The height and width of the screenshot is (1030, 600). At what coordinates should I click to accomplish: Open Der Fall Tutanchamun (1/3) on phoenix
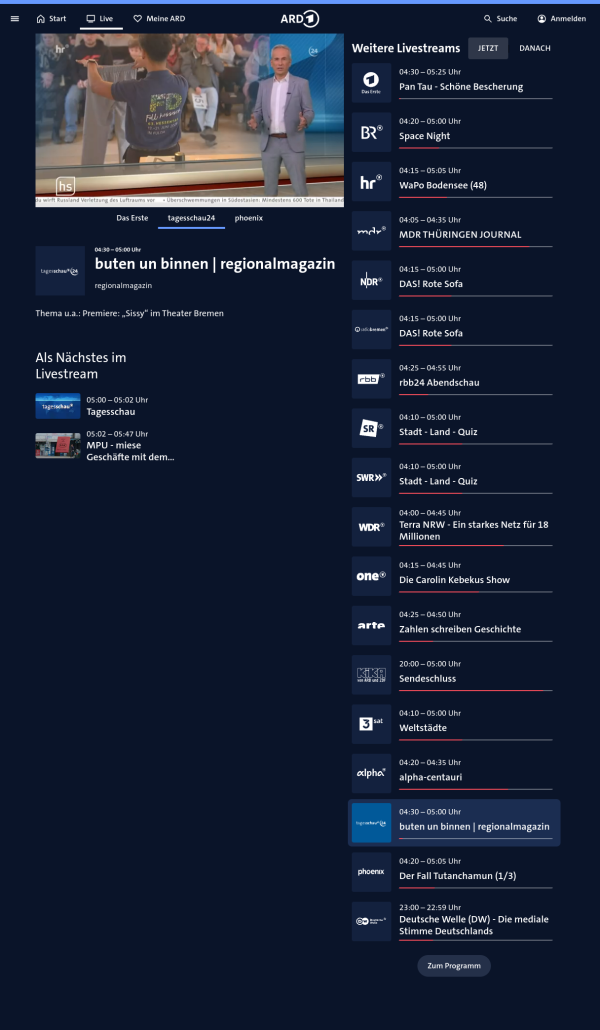point(457,875)
